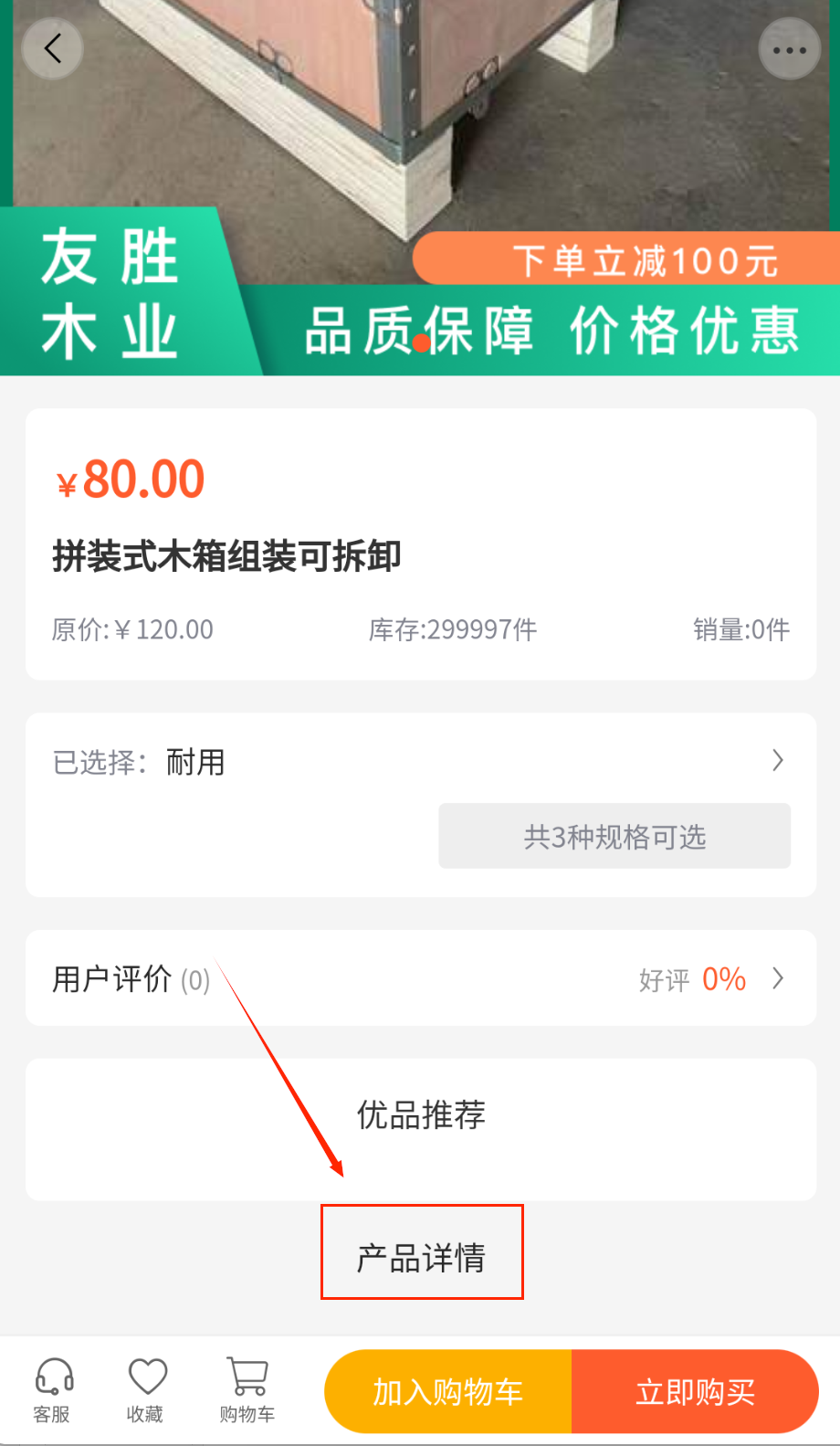
Task: Open the three-dot overflow menu
Action: (x=789, y=49)
